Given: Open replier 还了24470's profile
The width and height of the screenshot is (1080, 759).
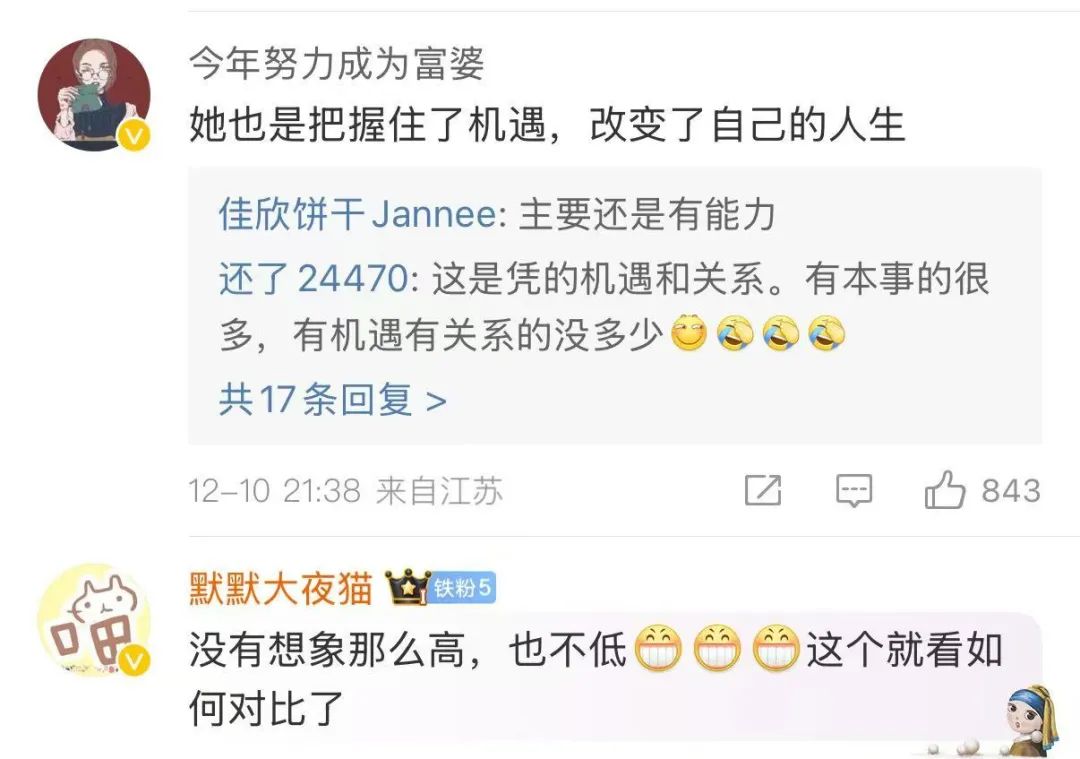Looking at the screenshot, I should [x=312, y=279].
